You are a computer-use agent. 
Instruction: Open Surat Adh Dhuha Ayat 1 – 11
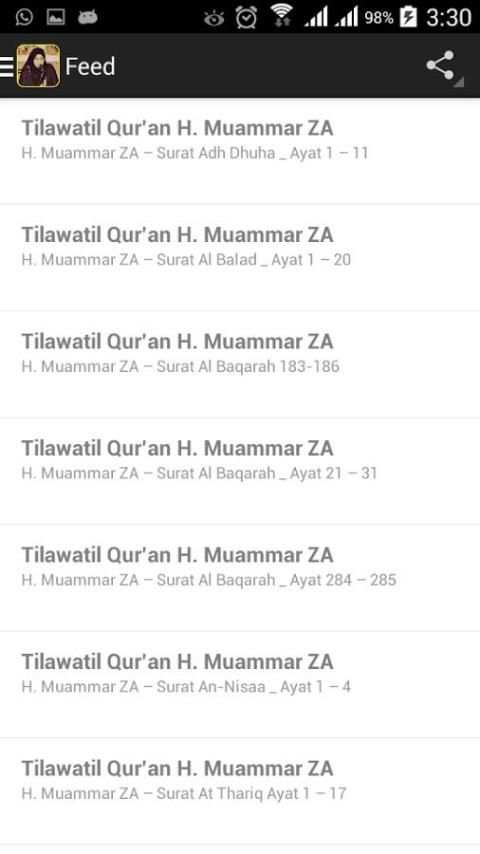click(x=240, y=151)
